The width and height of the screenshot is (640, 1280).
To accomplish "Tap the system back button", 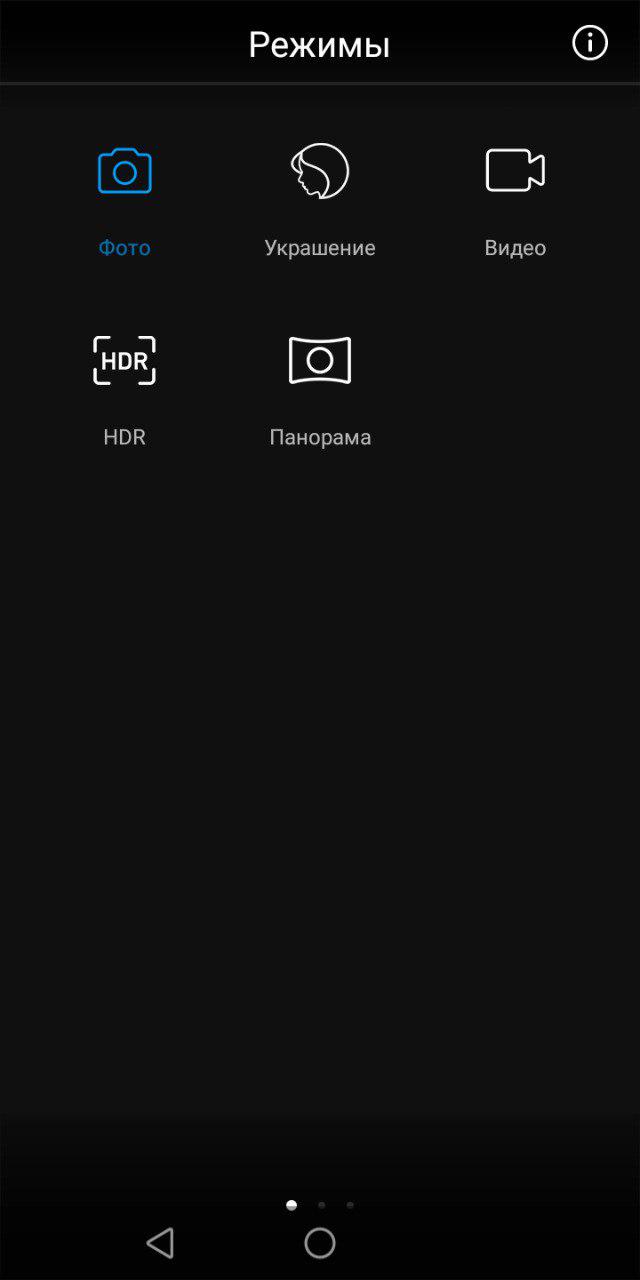I will coord(160,1243).
